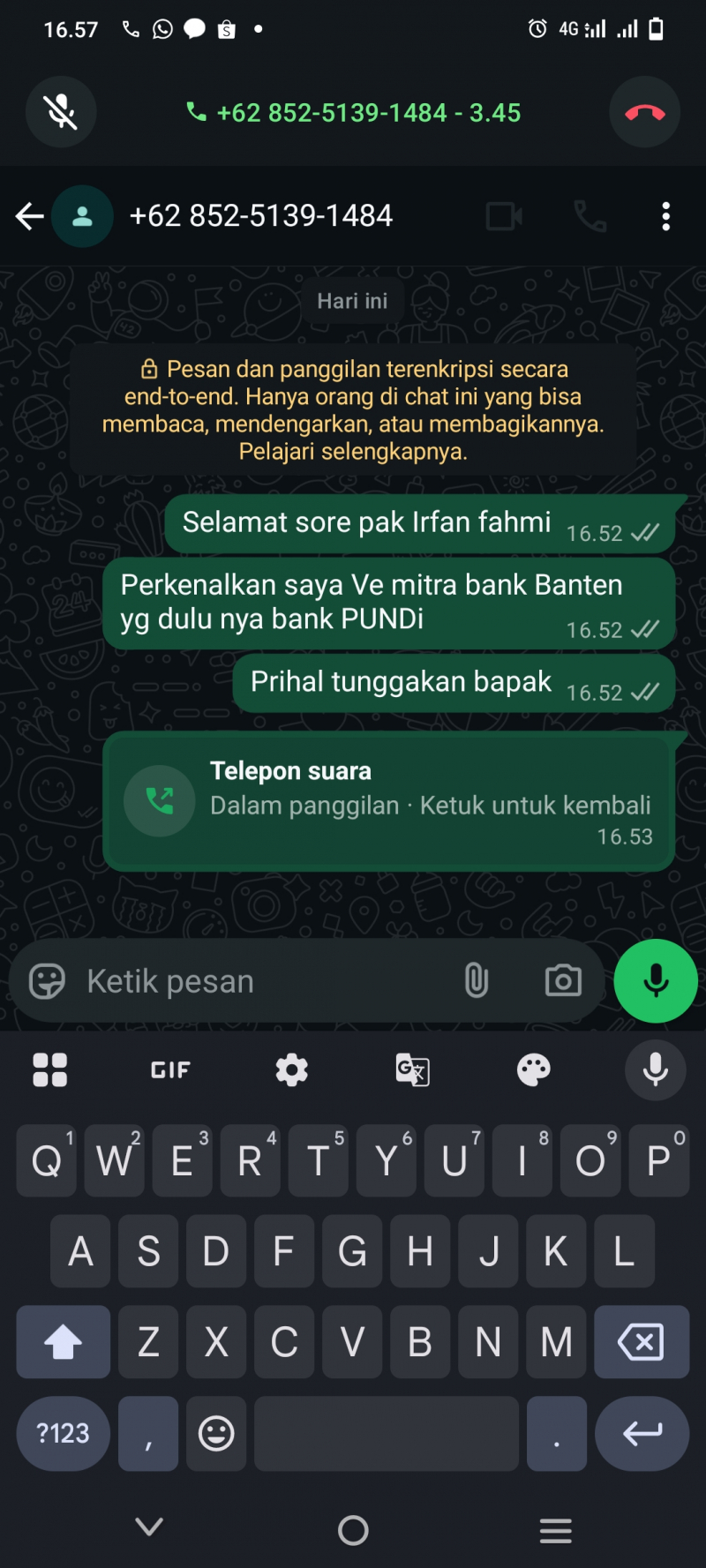Screen dimensions: 706x1568
Task: Open keyboard translate tool
Action: coord(412,1070)
